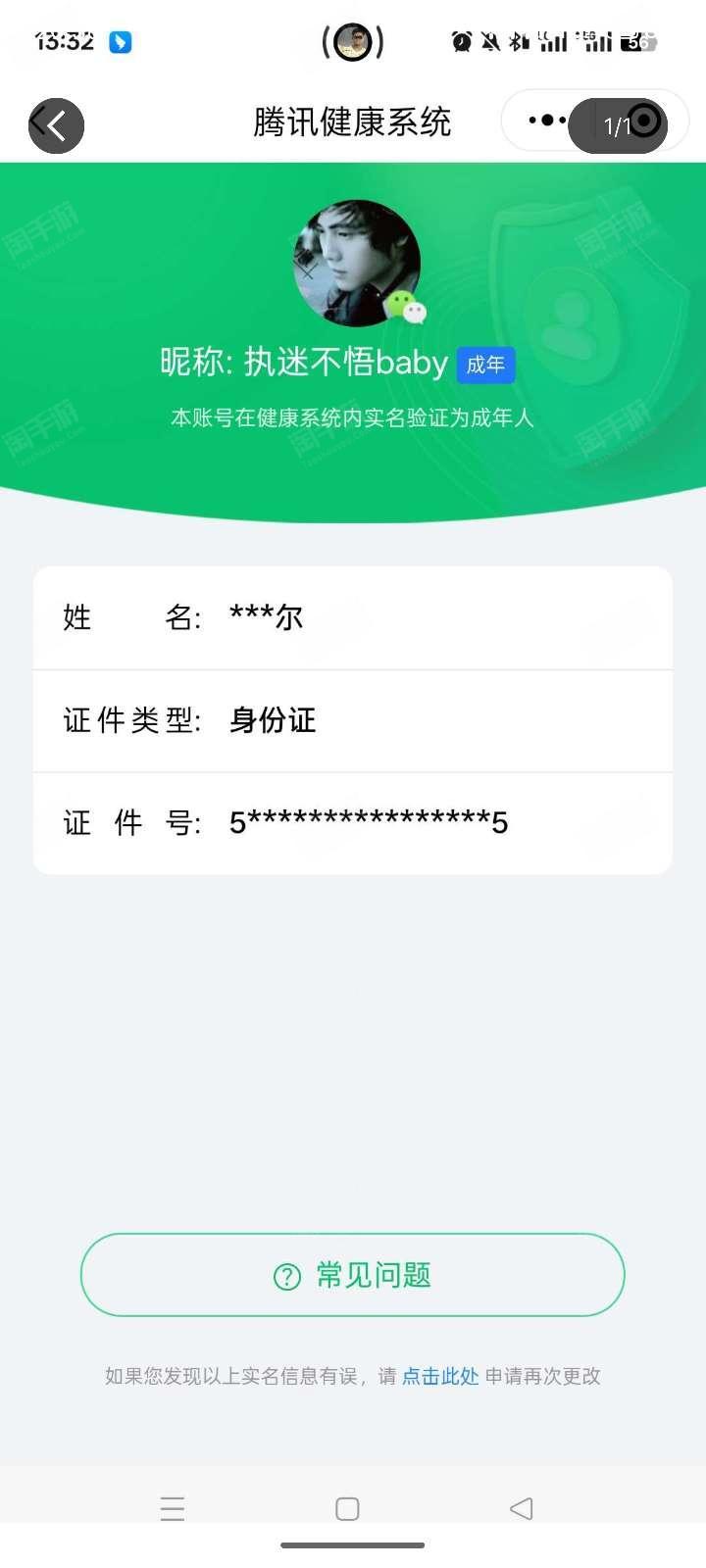
Task: Close the mini program with circle icon
Action: click(644, 121)
